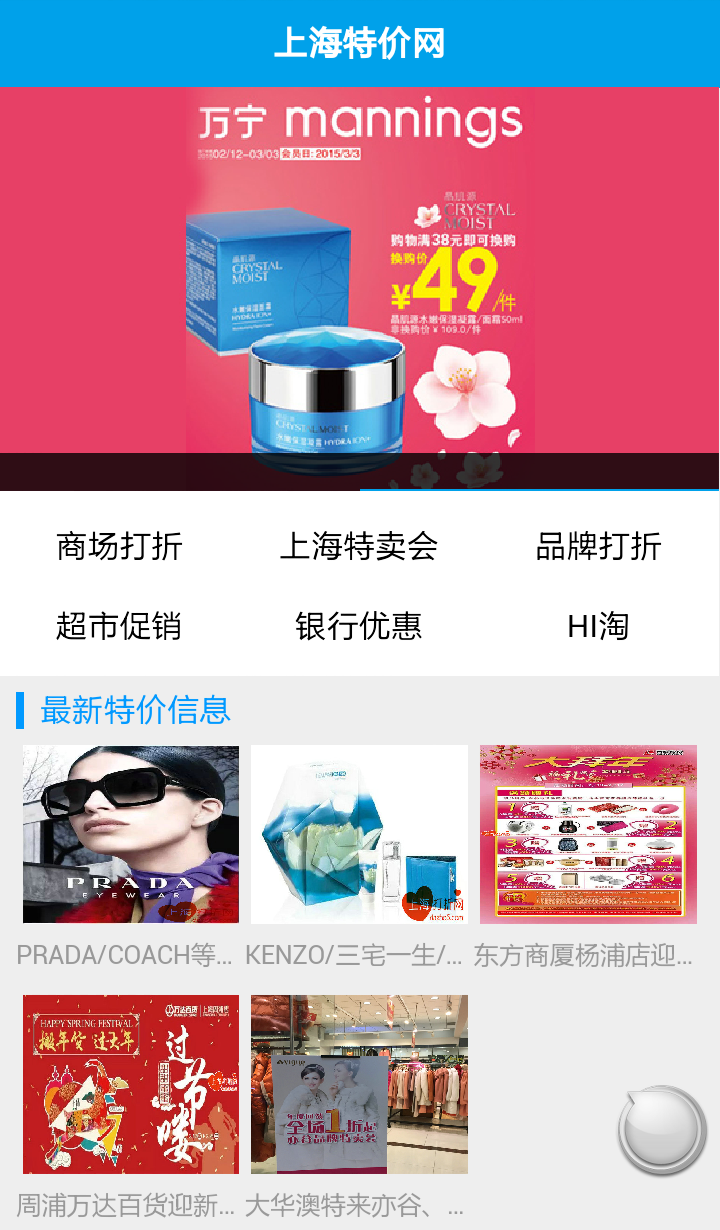Go to 超市促销 deals

coord(120,626)
